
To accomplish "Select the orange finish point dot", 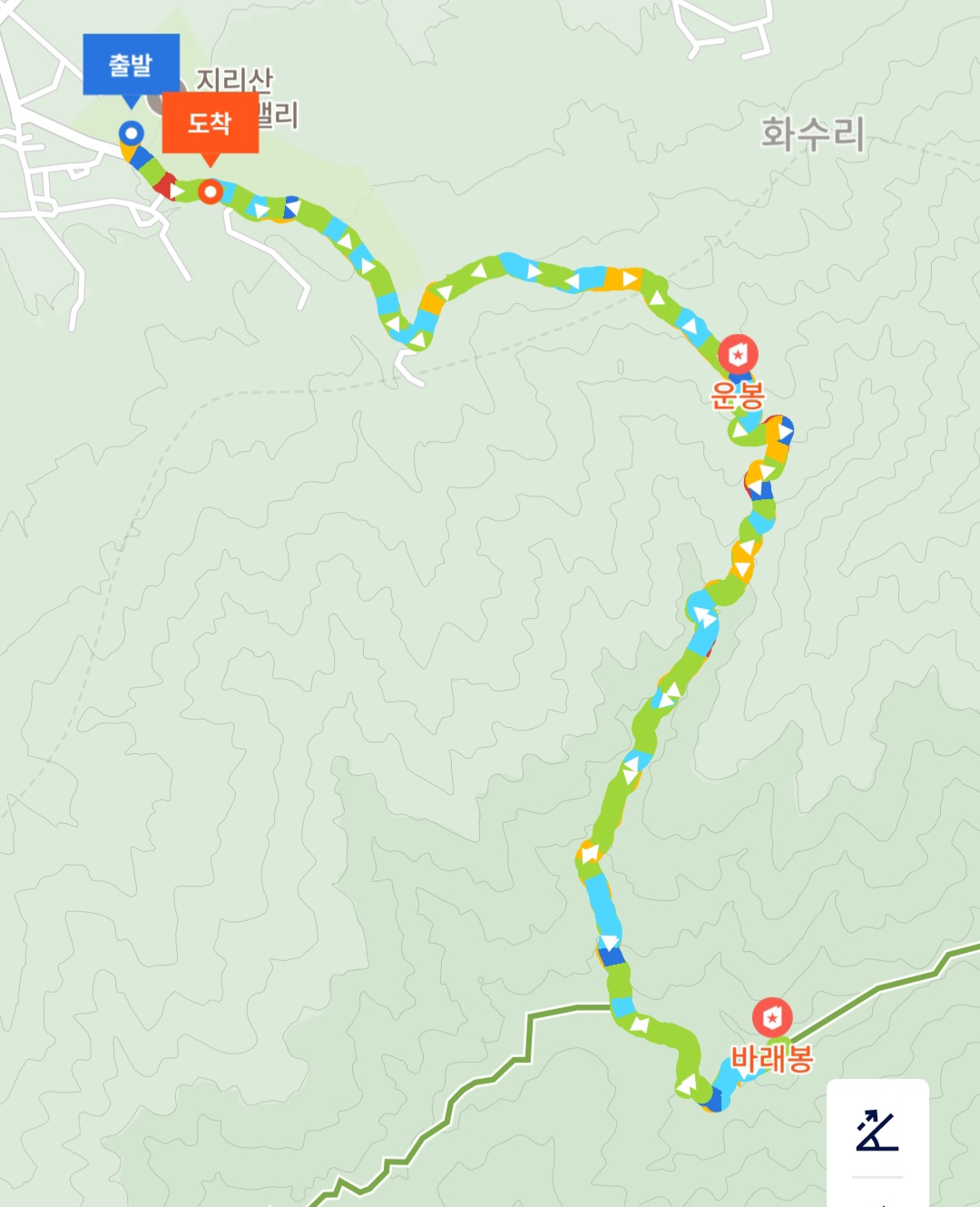I will pyautogui.click(x=210, y=192).
